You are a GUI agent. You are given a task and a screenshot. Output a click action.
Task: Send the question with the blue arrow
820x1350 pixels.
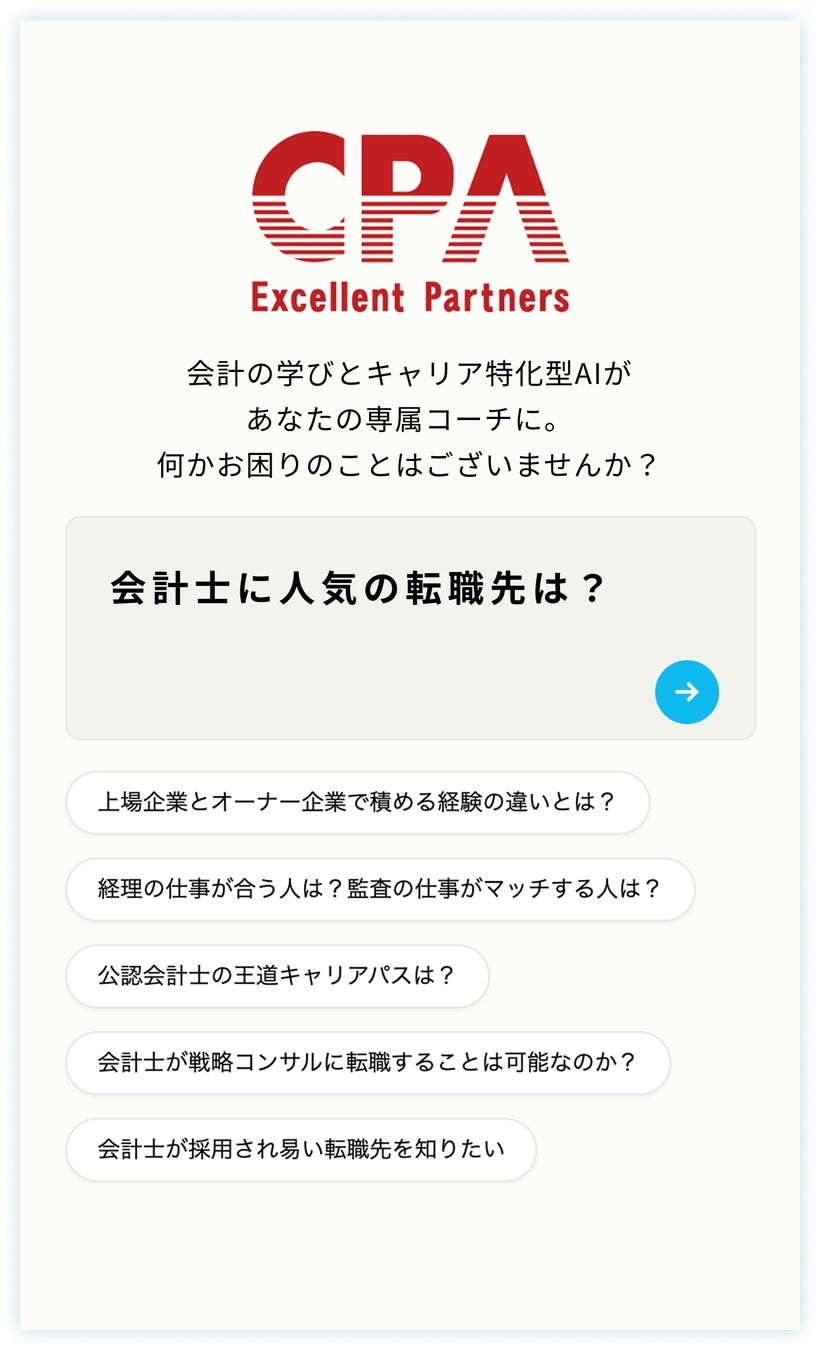687,692
